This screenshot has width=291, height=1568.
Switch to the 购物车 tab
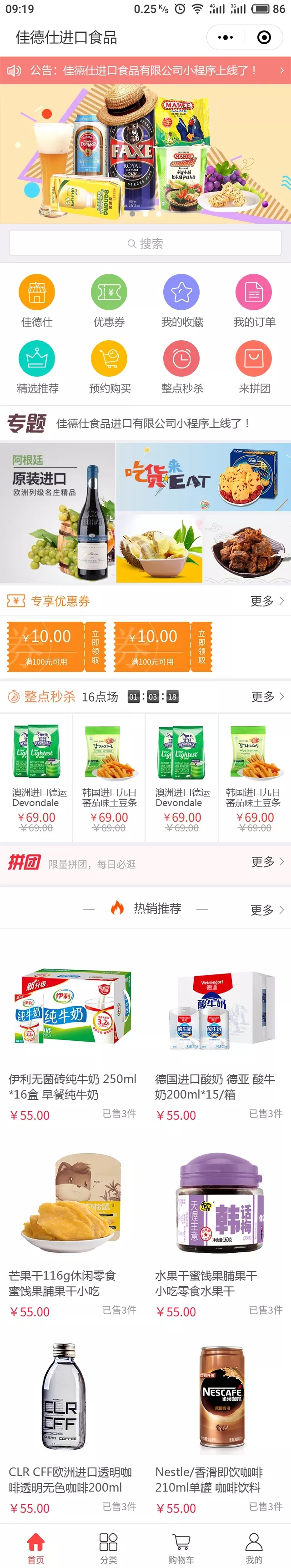[x=181, y=1548]
